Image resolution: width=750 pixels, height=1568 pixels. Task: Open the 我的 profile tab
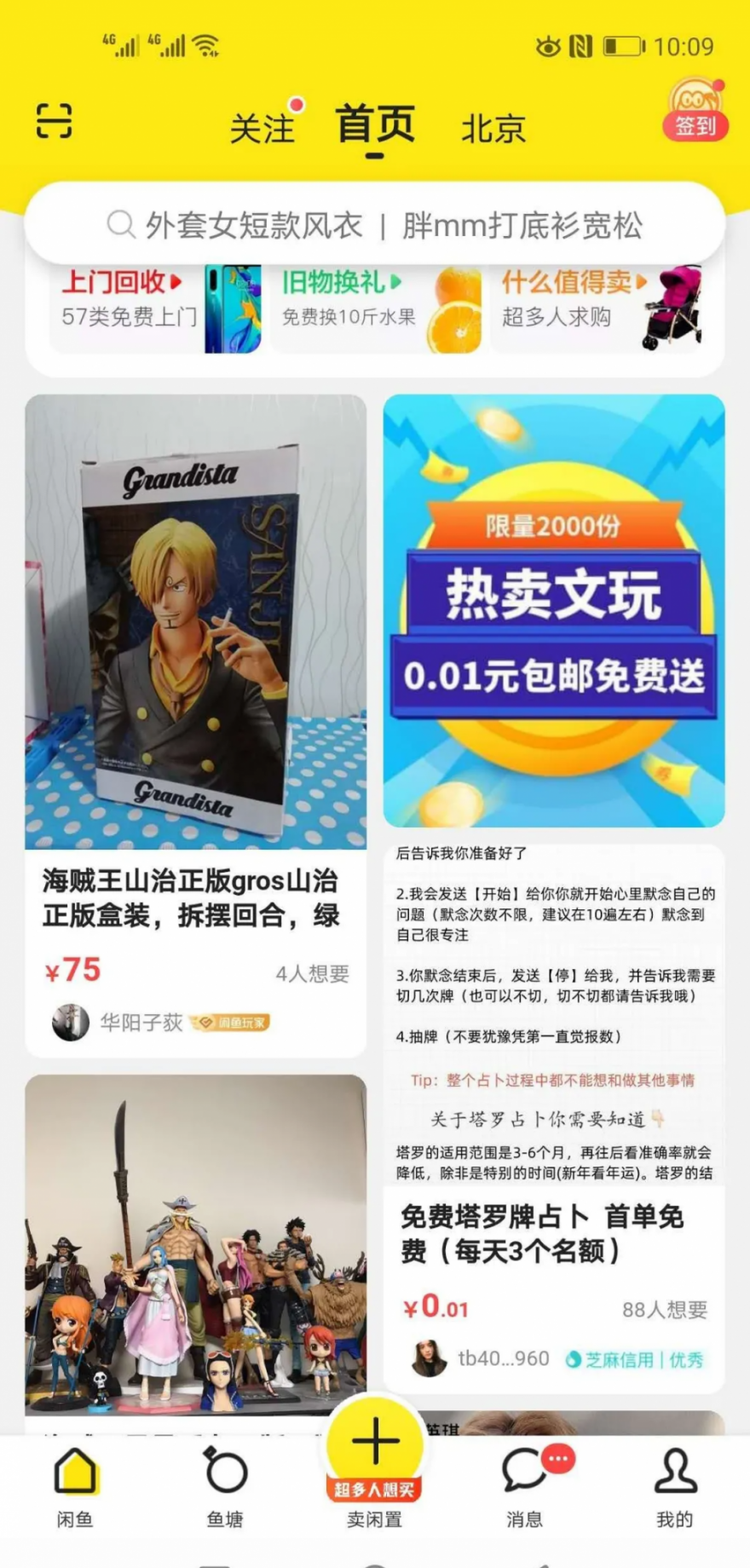point(675,1486)
